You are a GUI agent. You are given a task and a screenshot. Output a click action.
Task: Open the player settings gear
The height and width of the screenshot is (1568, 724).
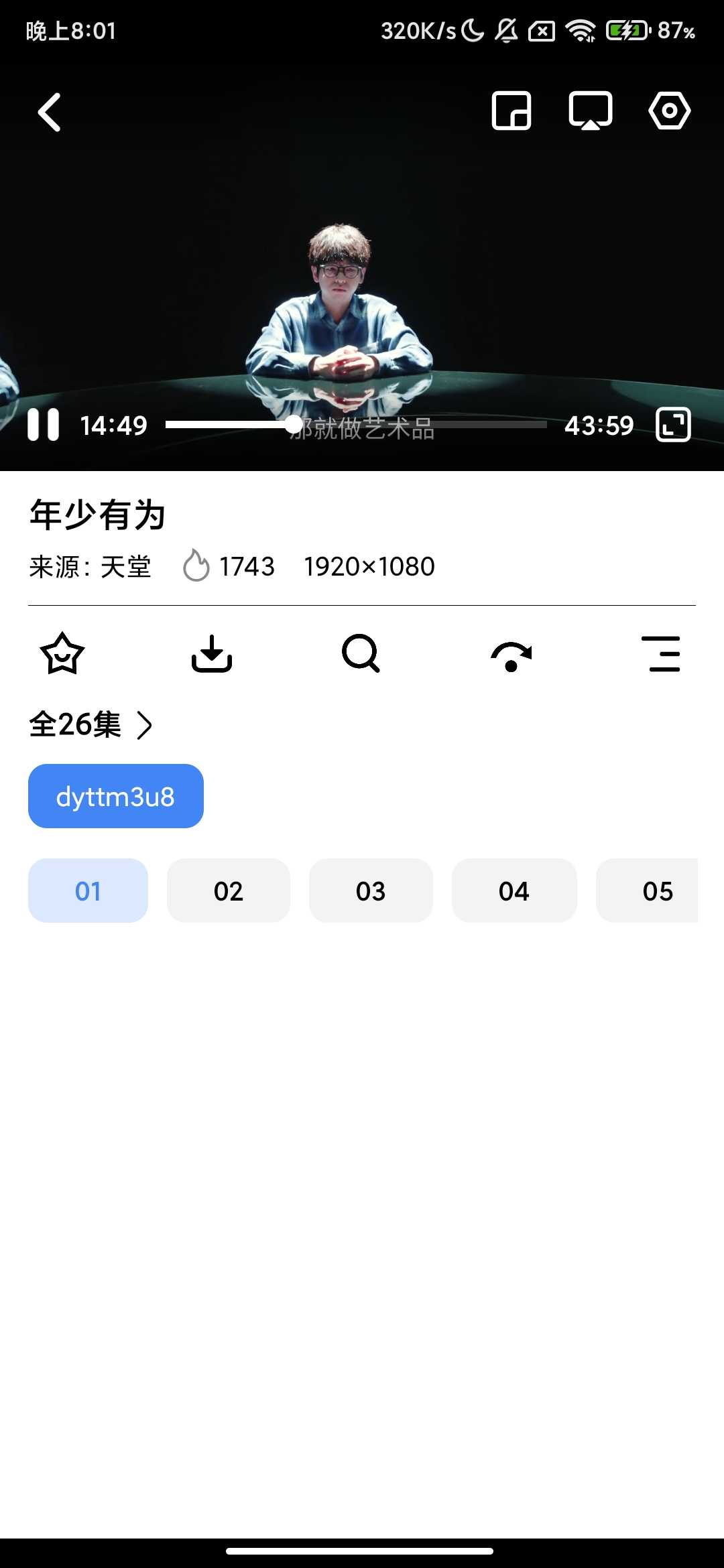pyautogui.click(x=668, y=111)
